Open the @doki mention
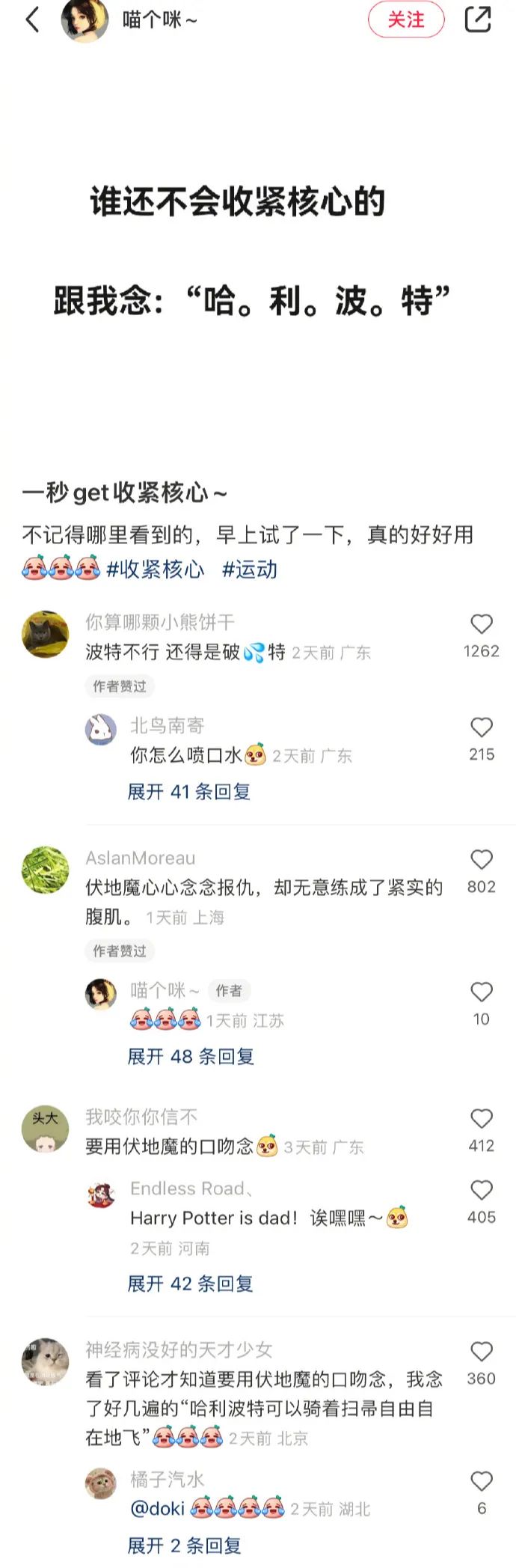The image size is (516, 1568). pos(157,1509)
